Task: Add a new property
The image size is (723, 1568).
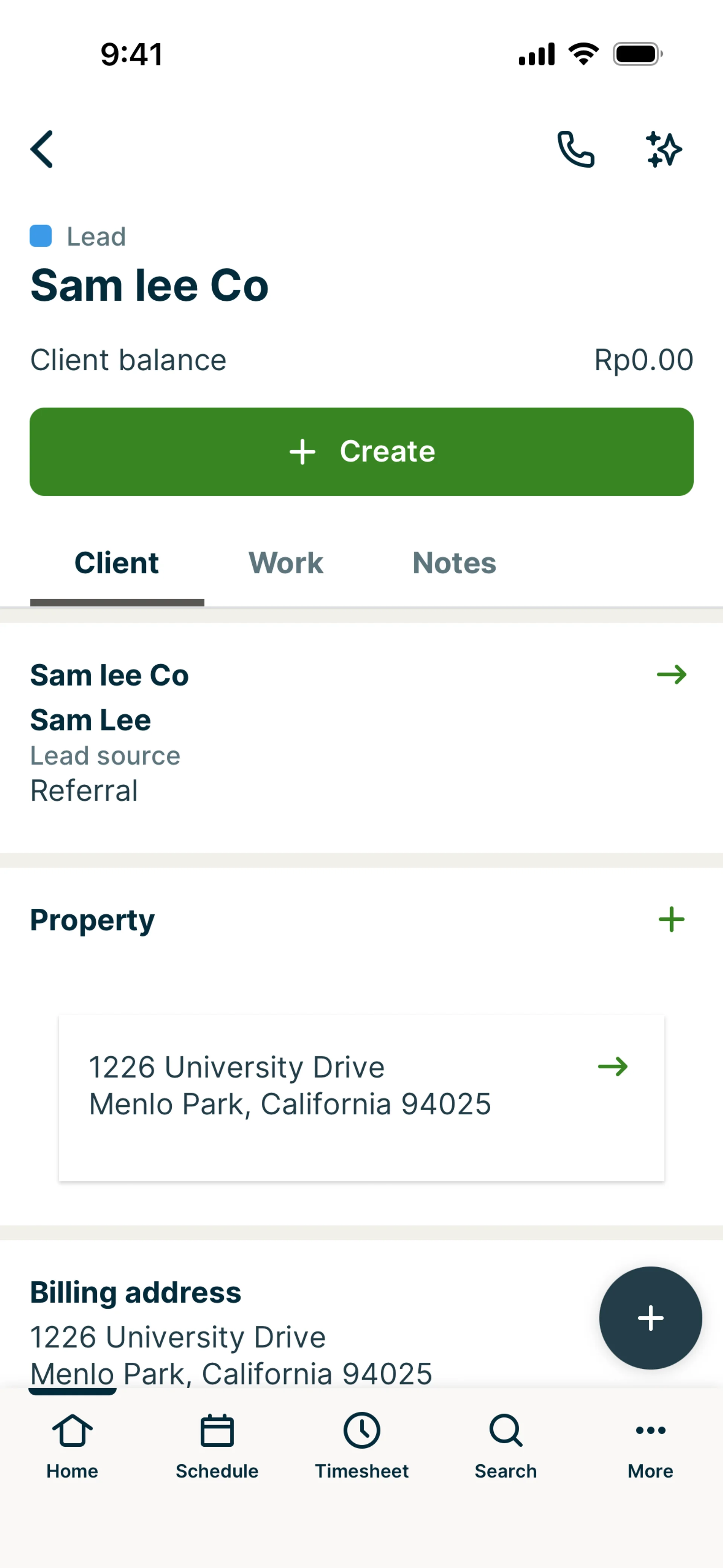Action: tap(671, 919)
